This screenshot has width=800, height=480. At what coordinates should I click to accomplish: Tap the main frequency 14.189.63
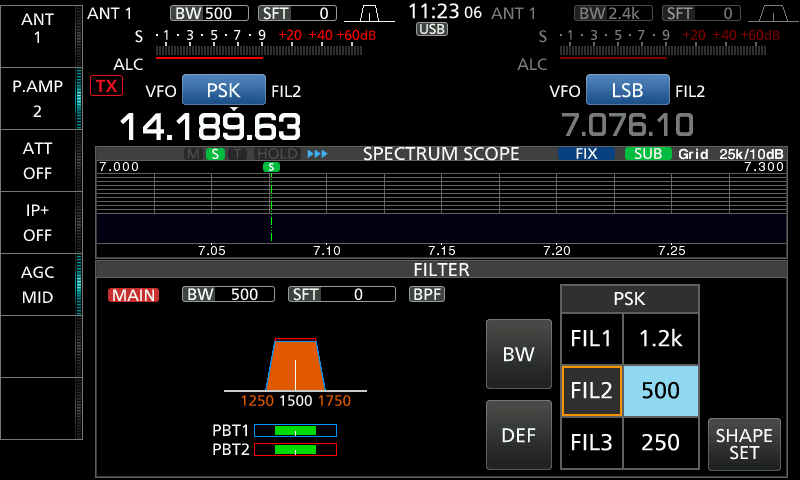[210, 126]
